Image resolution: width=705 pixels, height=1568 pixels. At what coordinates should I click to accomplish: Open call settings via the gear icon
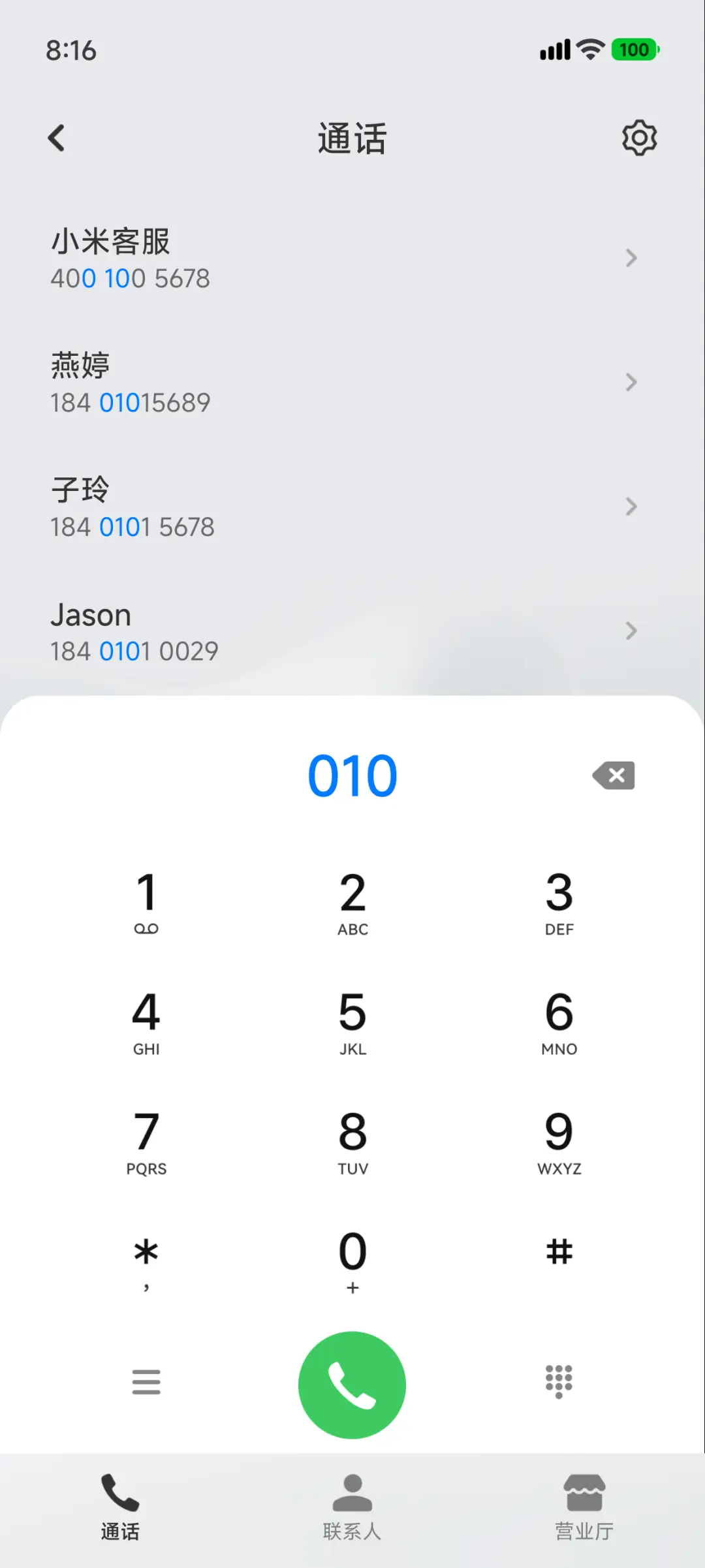pos(639,137)
